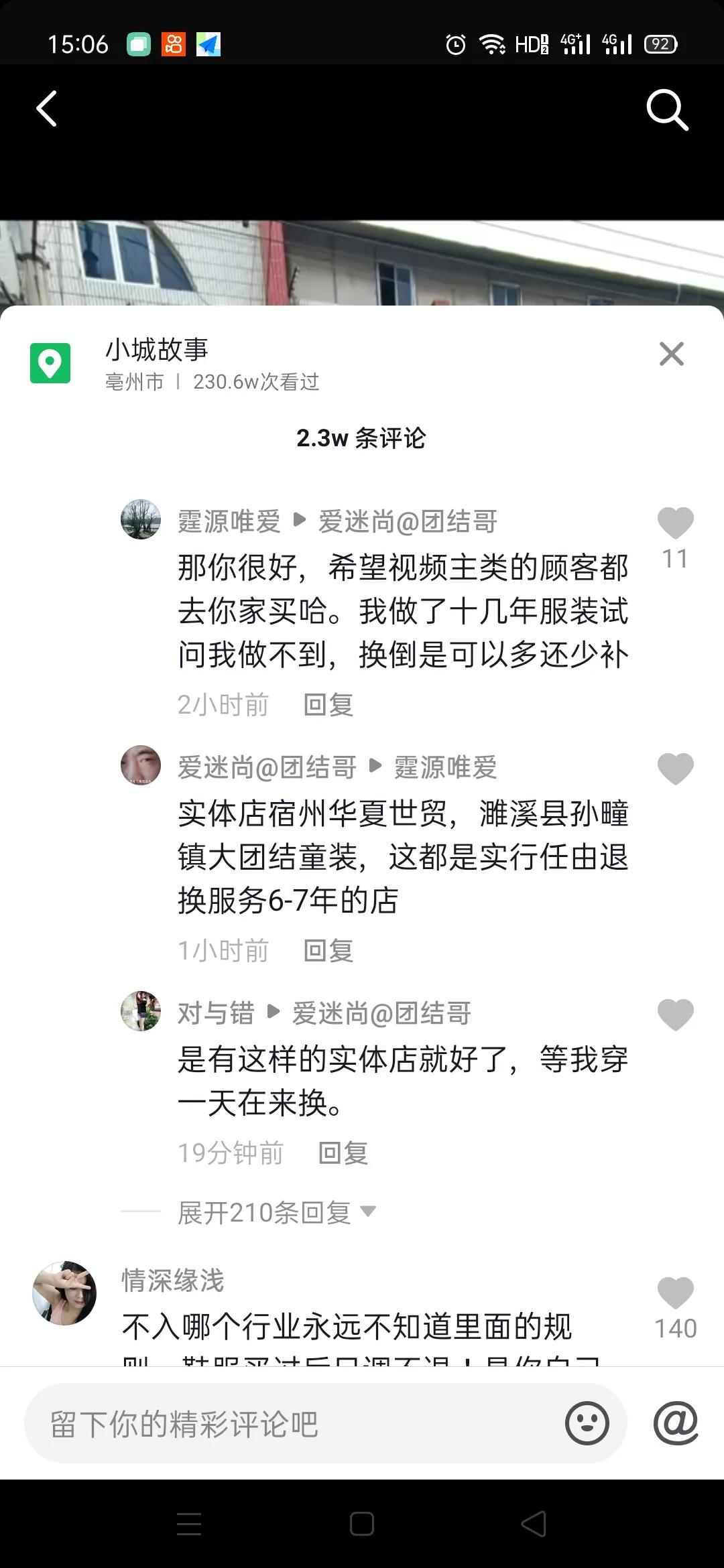This screenshot has height=1568, width=724.
Task: Tap the green location pin icon
Action: tap(50, 364)
